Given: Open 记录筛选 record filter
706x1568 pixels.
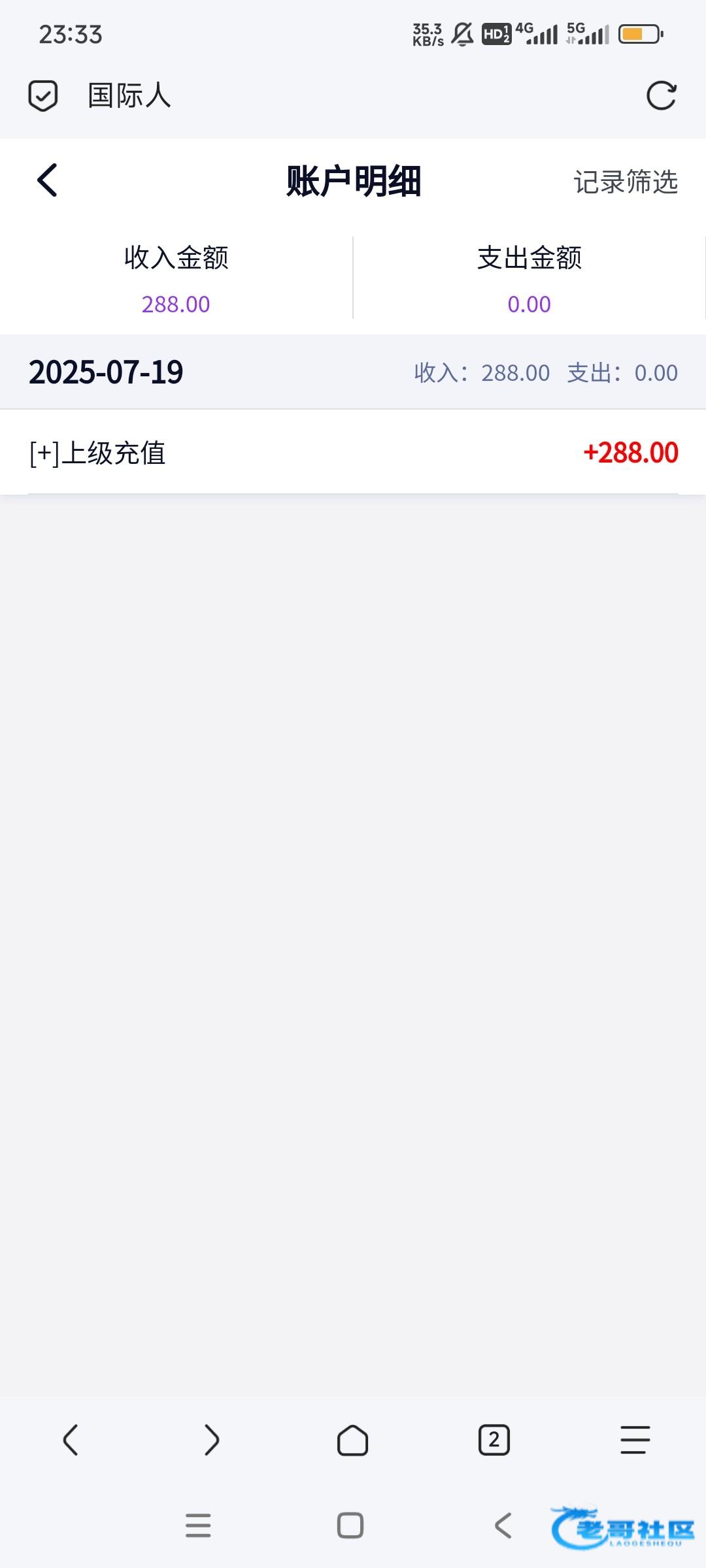Looking at the screenshot, I should click(626, 182).
